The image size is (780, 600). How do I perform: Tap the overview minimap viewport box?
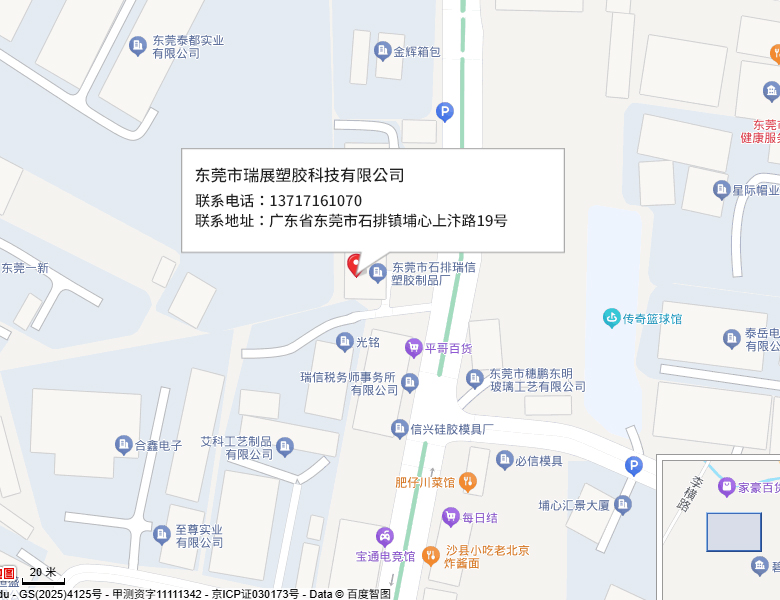pos(734,531)
